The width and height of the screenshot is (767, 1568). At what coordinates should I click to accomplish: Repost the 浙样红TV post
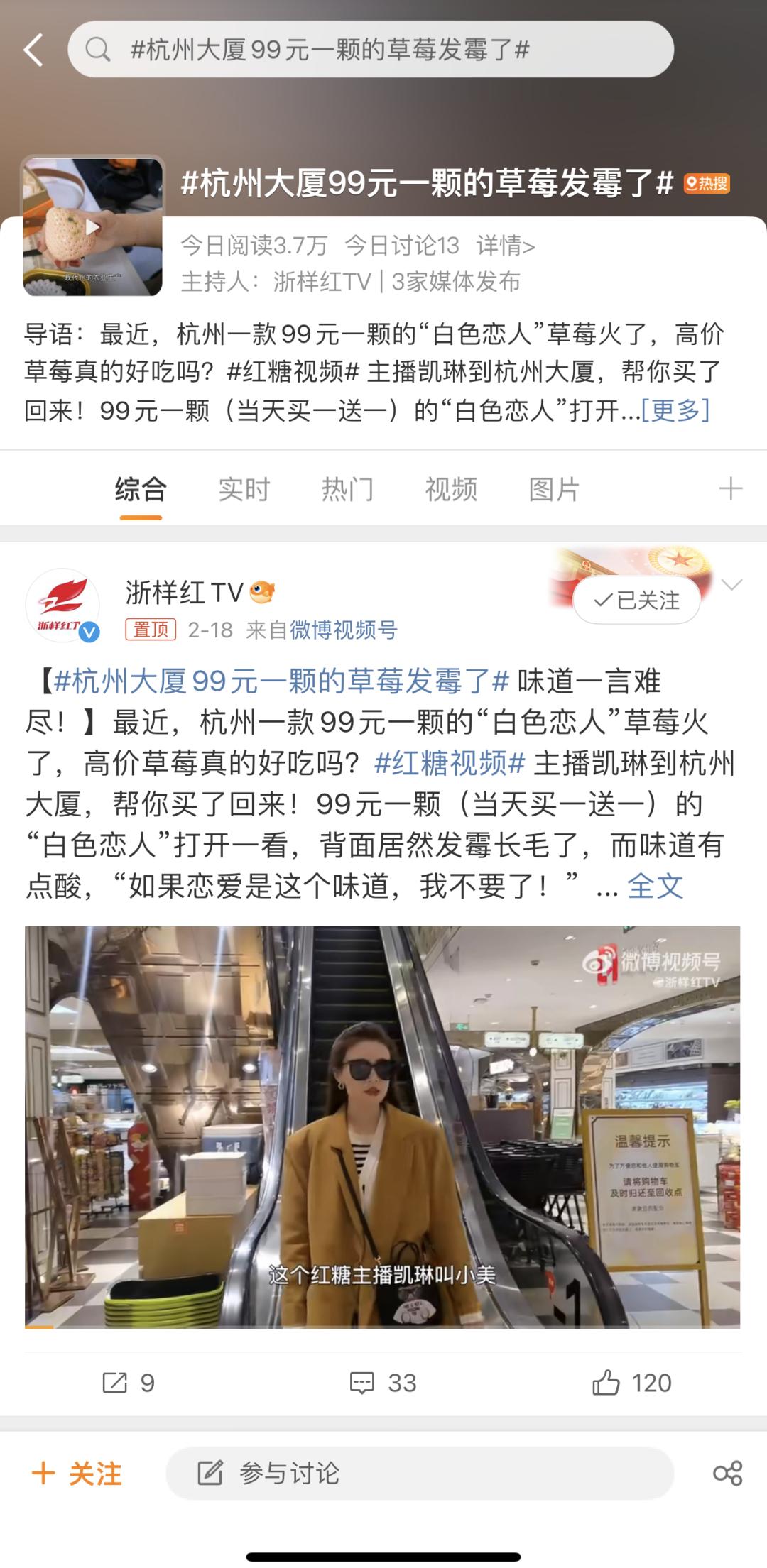point(129,1383)
